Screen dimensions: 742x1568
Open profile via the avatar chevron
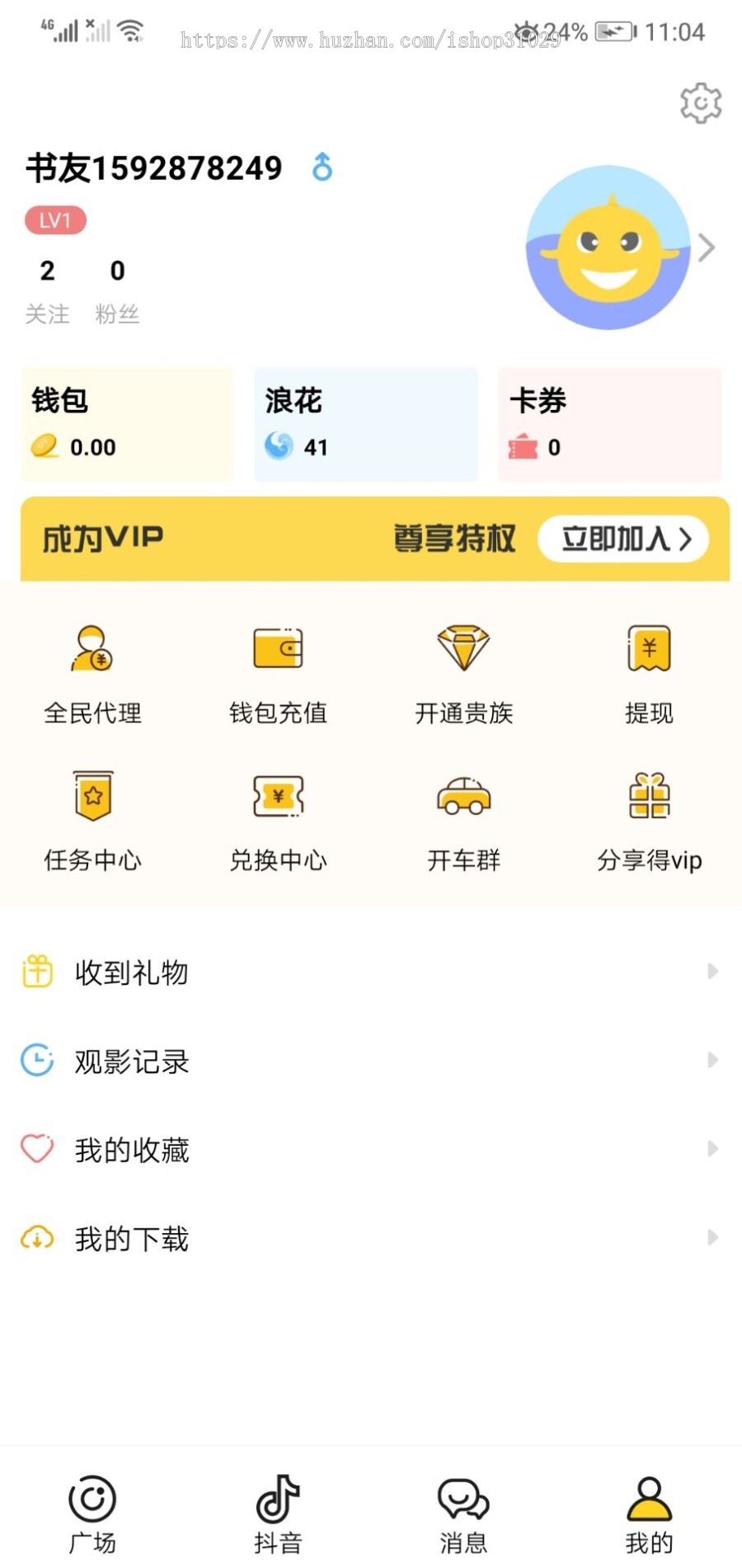click(x=706, y=247)
